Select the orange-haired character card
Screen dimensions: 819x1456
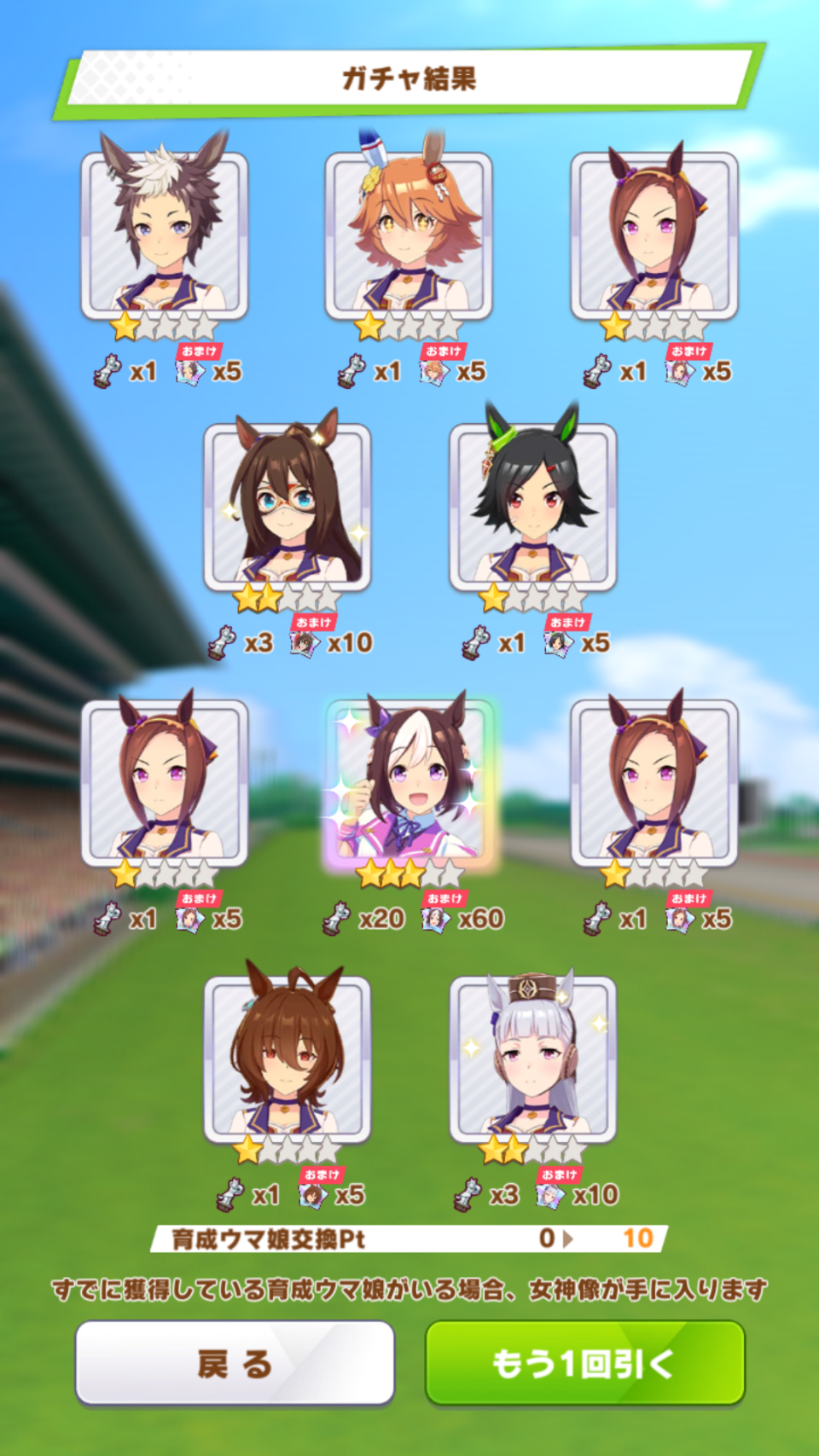pyautogui.click(x=409, y=235)
